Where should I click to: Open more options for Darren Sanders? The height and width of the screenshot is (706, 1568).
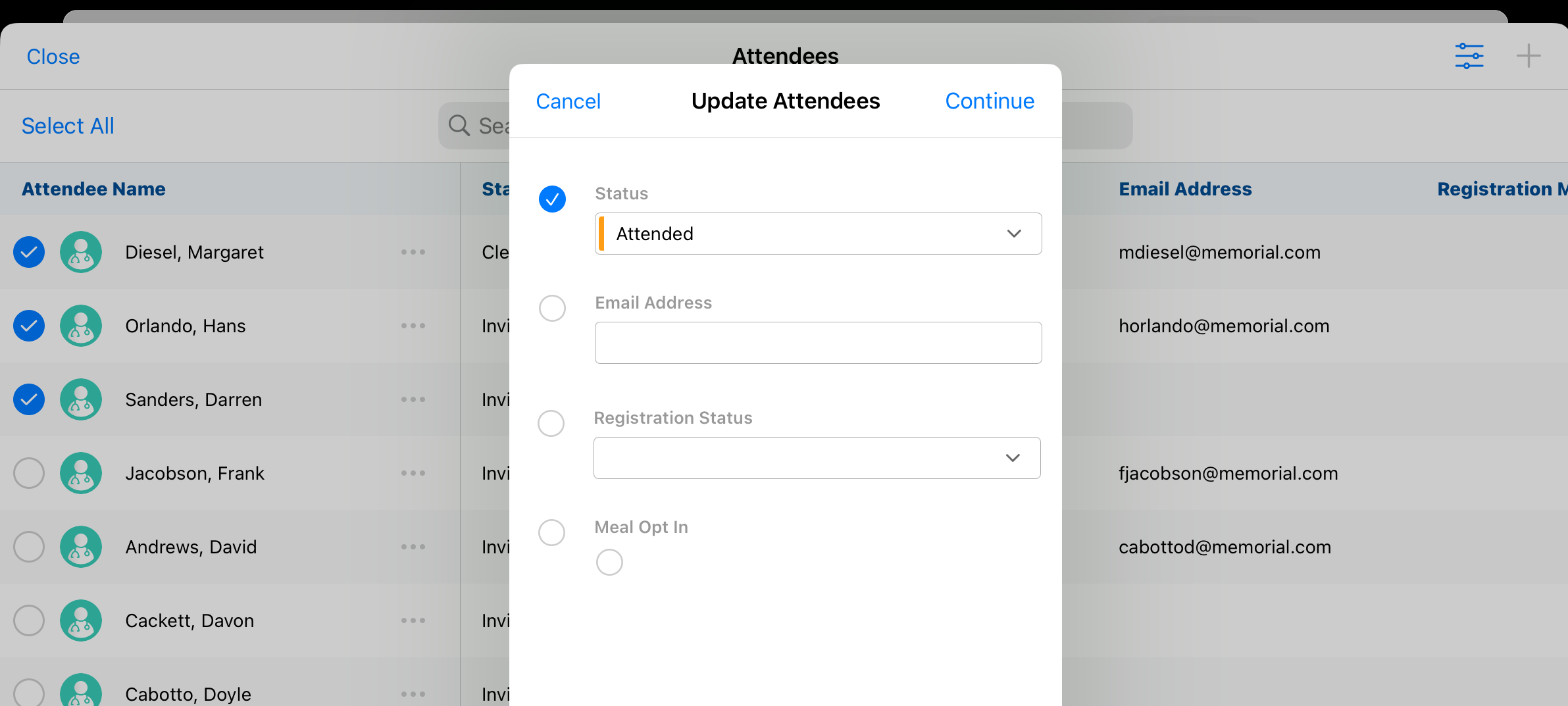[x=413, y=399]
